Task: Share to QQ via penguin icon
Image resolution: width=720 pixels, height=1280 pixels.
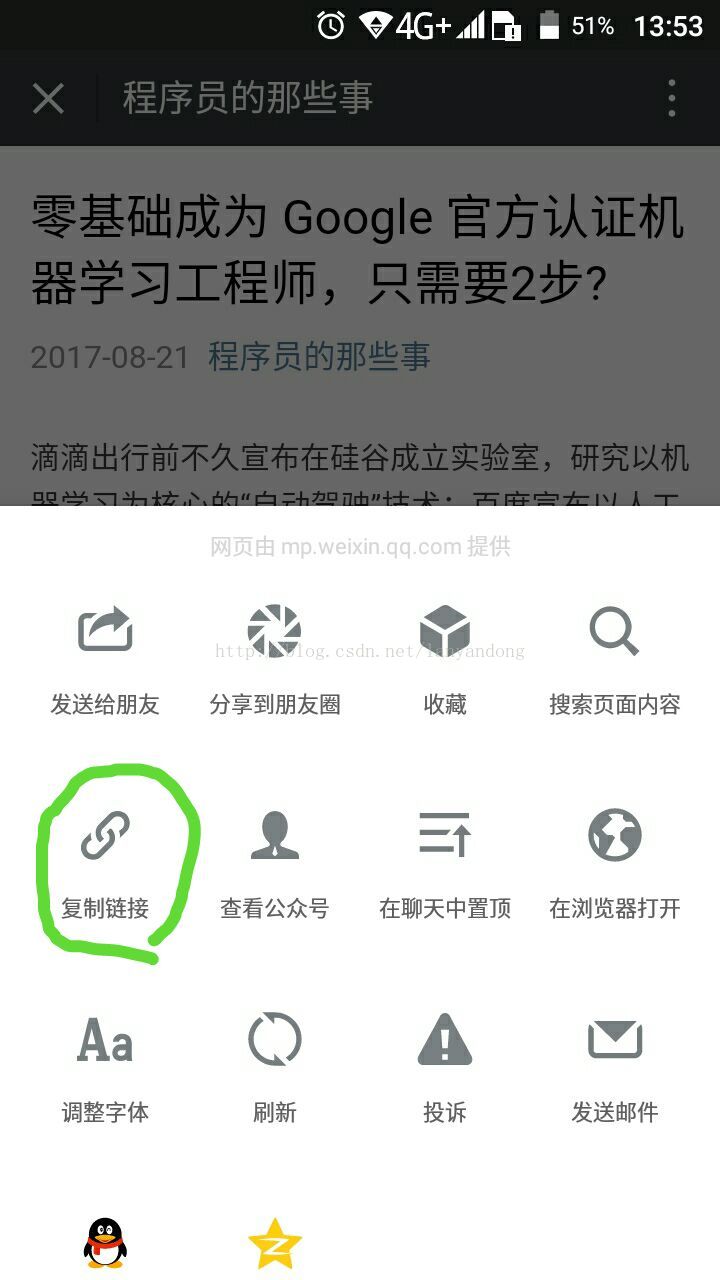Action: click(105, 1244)
